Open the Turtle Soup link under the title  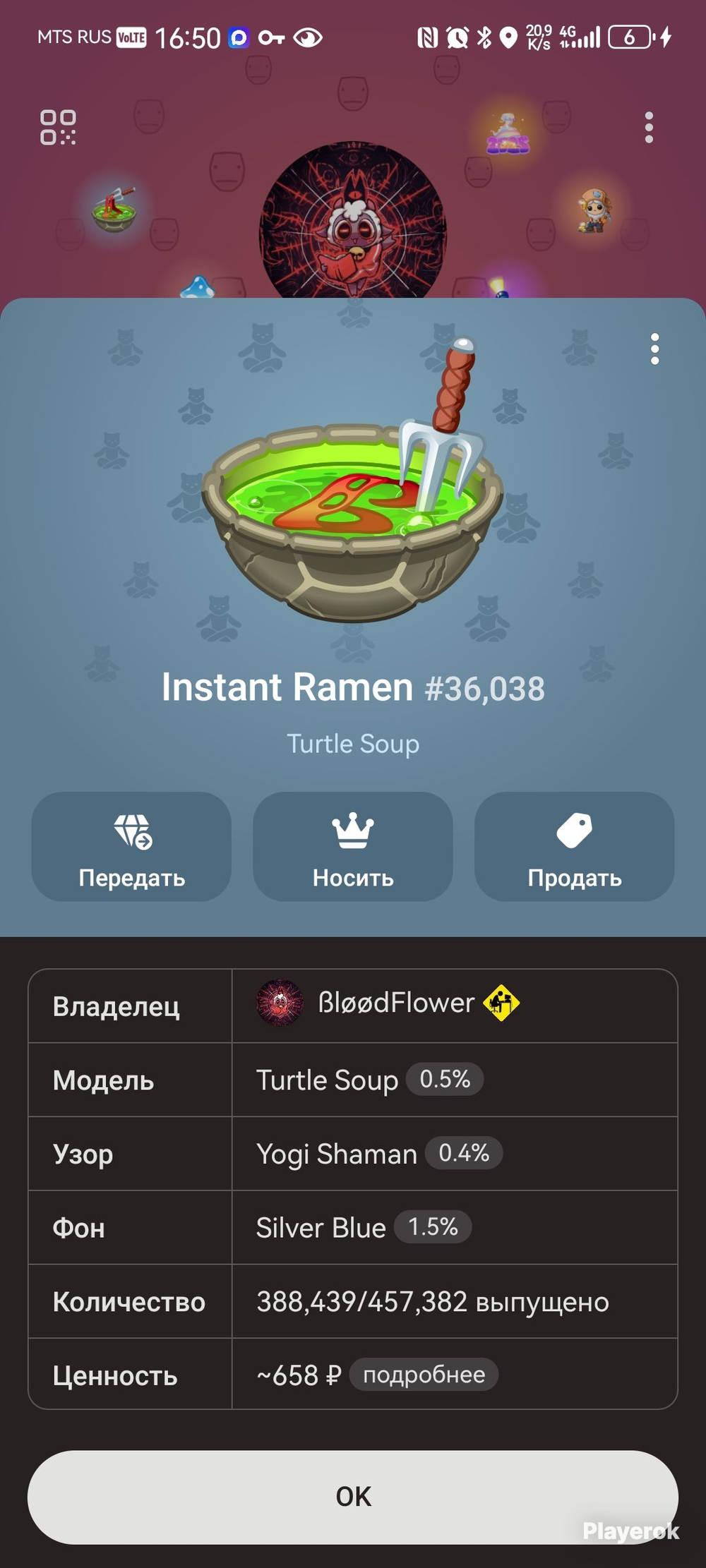click(x=353, y=744)
